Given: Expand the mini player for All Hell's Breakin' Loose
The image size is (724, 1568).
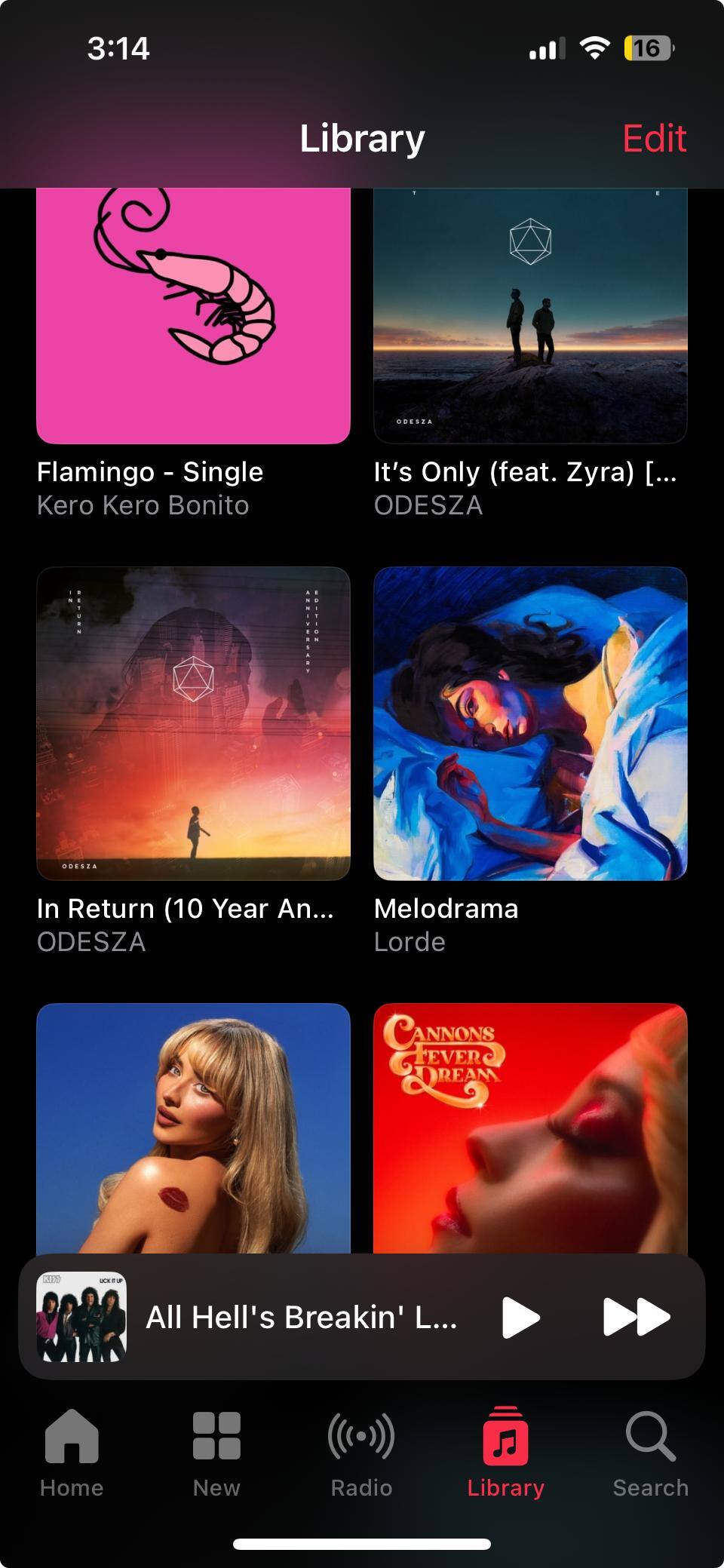Looking at the screenshot, I should (x=302, y=1317).
